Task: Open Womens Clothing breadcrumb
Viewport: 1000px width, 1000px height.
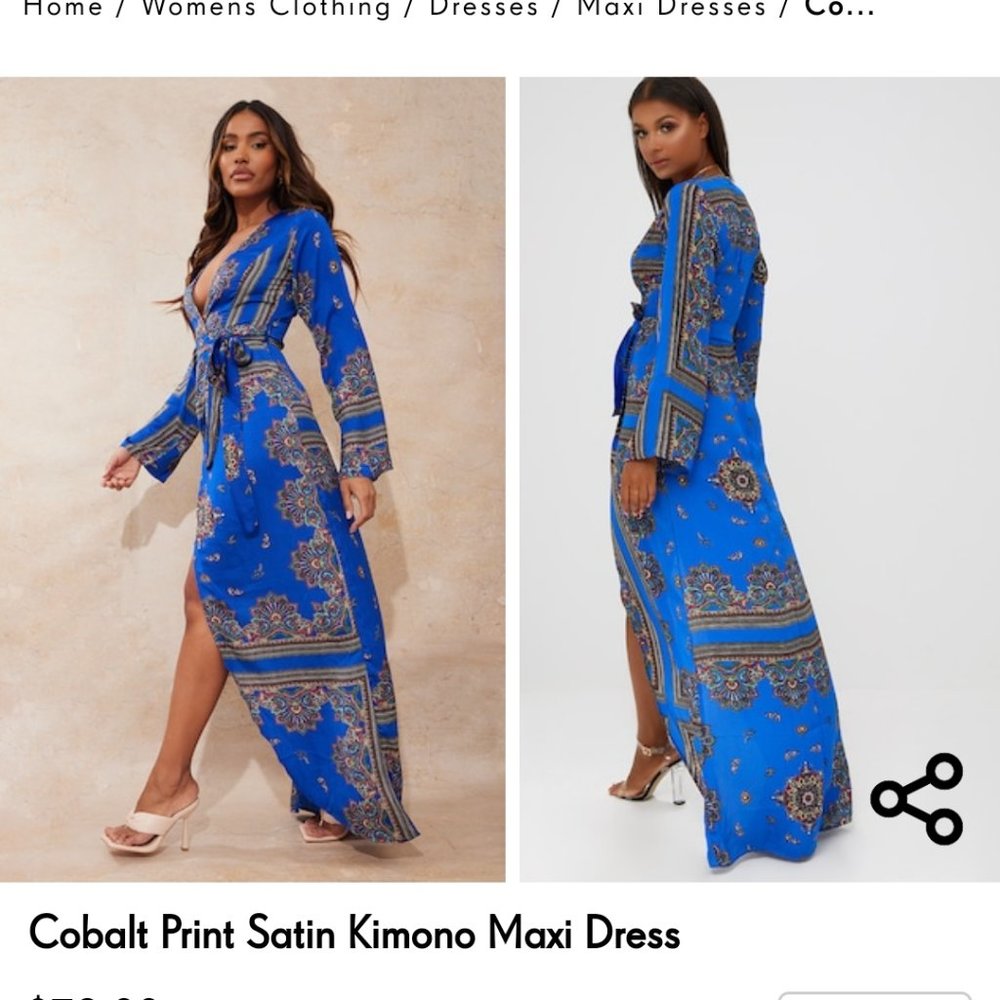Action: click(x=266, y=9)
